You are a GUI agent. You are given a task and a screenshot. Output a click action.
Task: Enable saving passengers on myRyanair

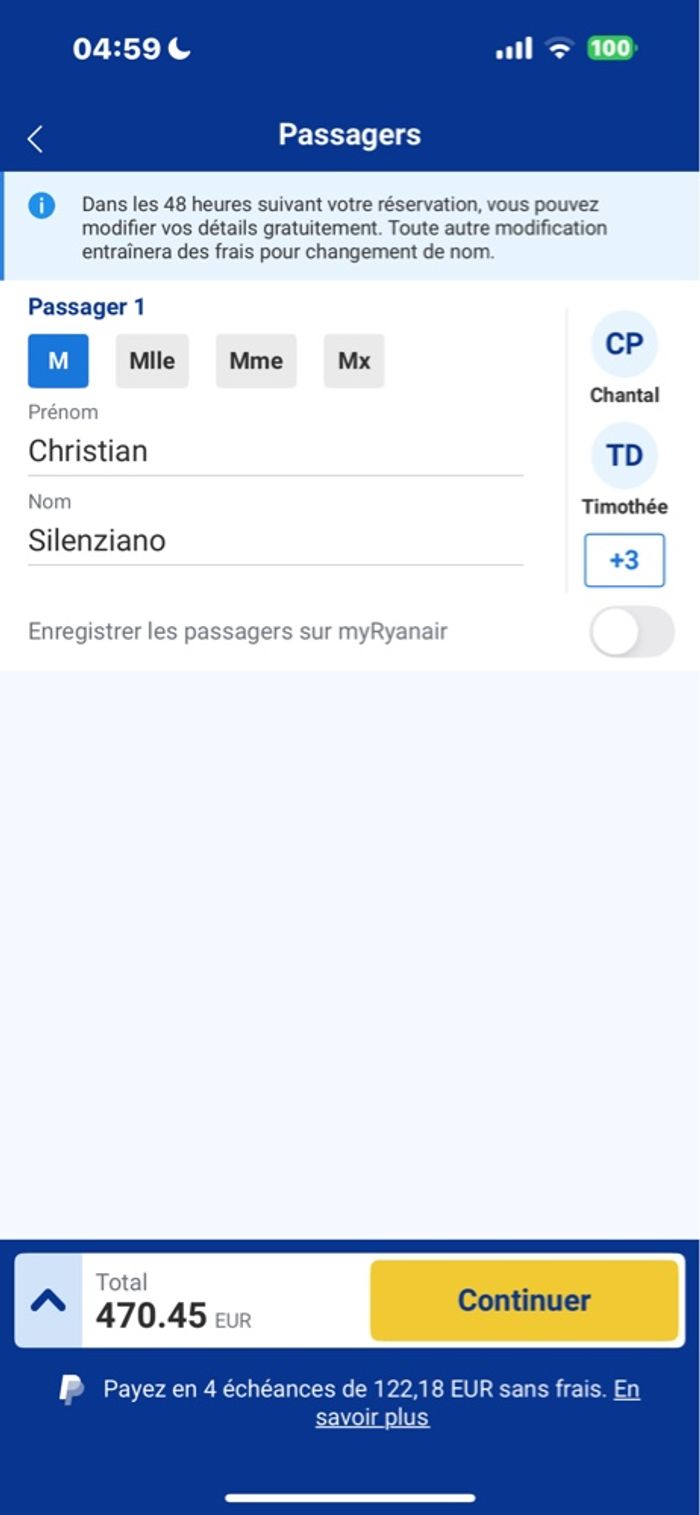631,632
